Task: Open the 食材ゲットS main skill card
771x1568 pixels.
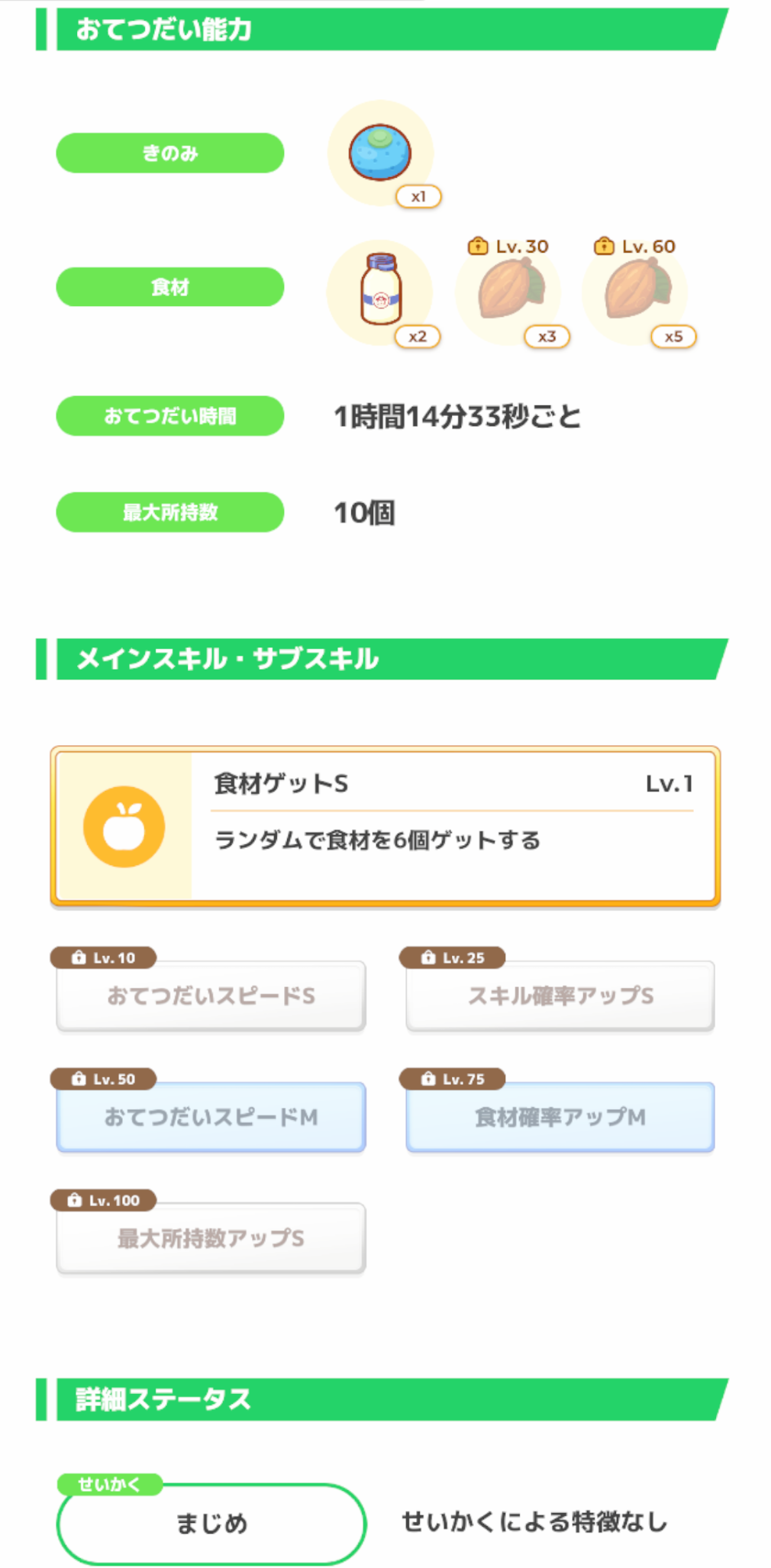Action: point(385,827)
